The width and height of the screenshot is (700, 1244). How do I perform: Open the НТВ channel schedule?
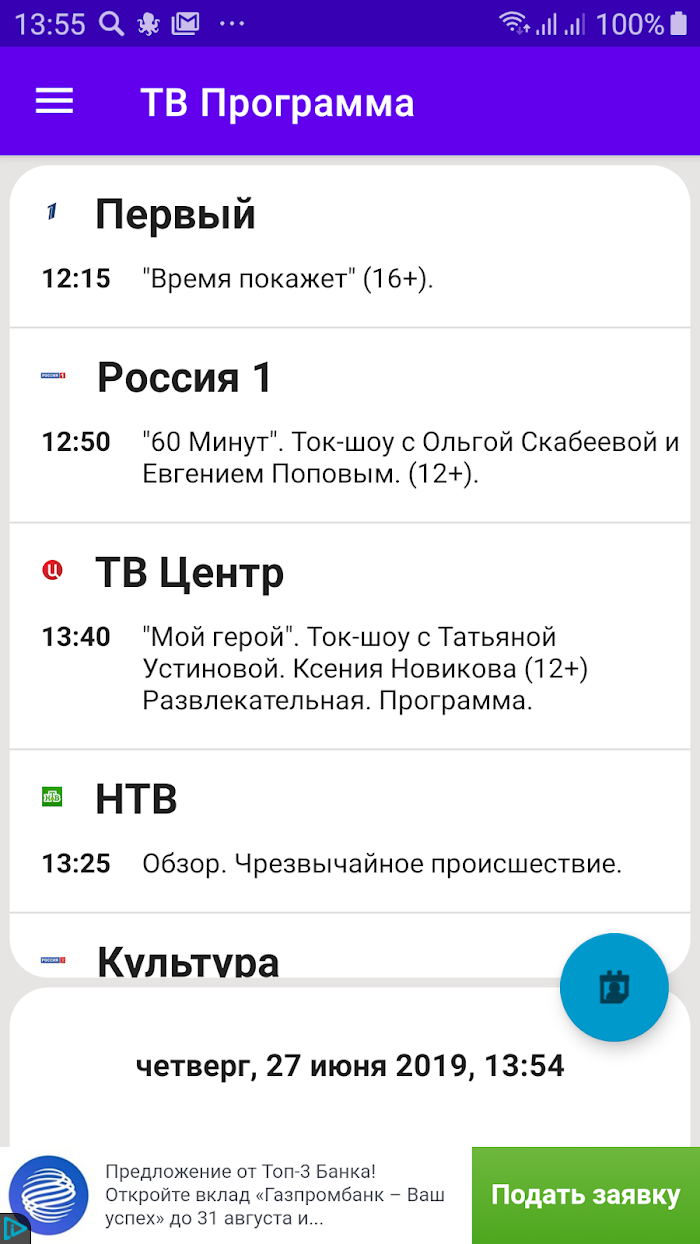pos(350,831)
